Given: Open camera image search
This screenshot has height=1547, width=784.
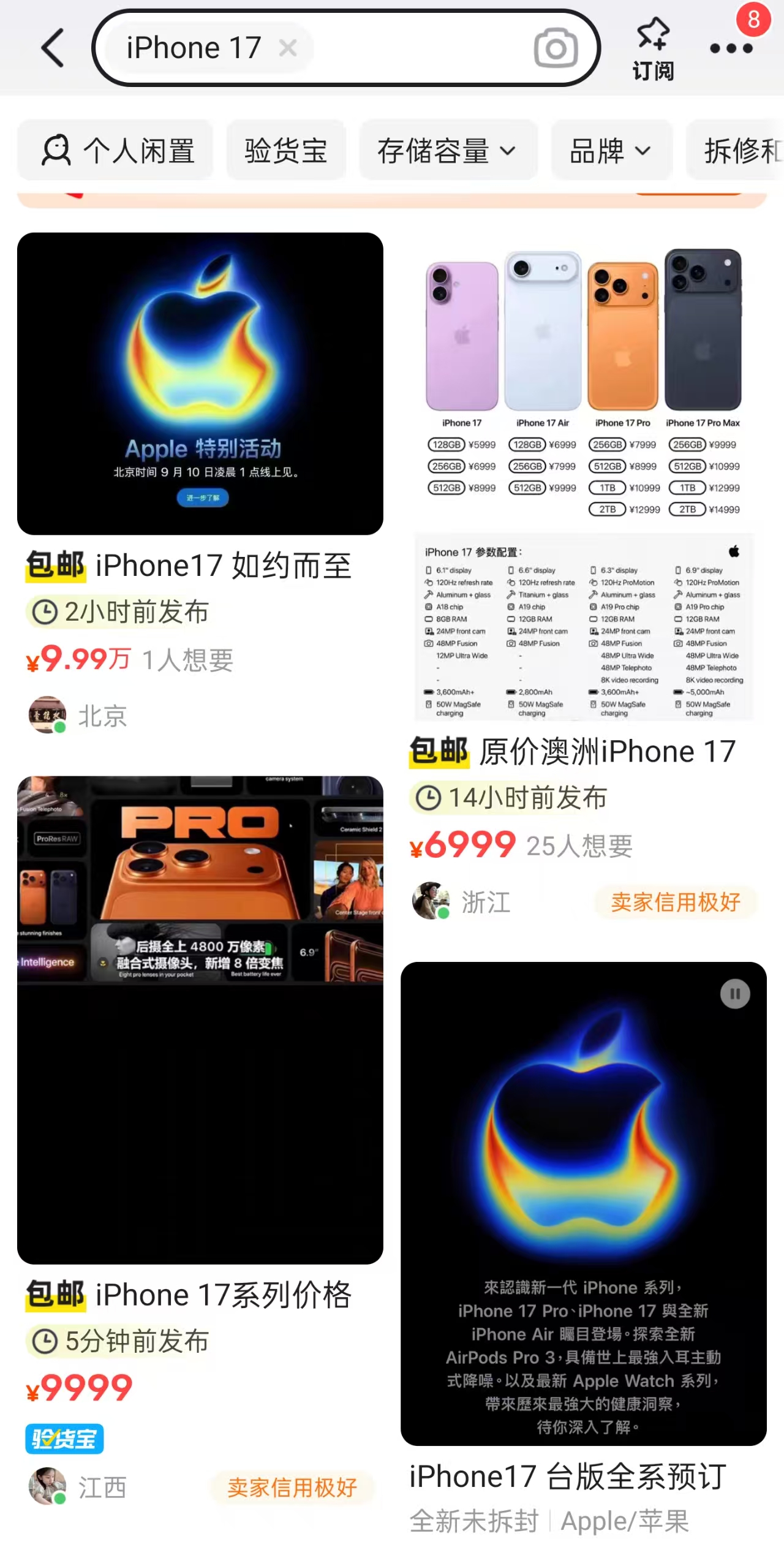Looking at the screenshot, I should [556, 48].
